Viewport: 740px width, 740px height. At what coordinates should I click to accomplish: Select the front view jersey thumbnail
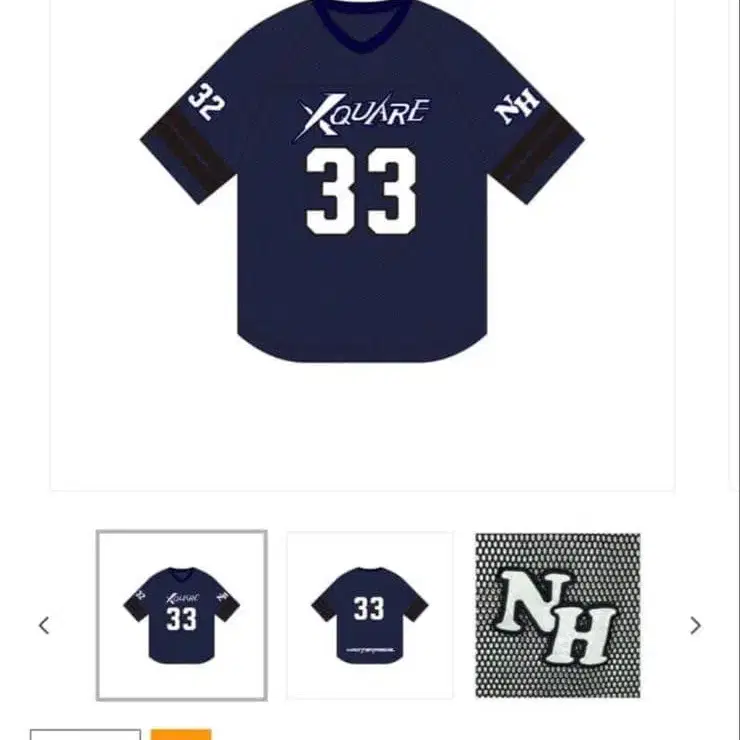(181, 615)
